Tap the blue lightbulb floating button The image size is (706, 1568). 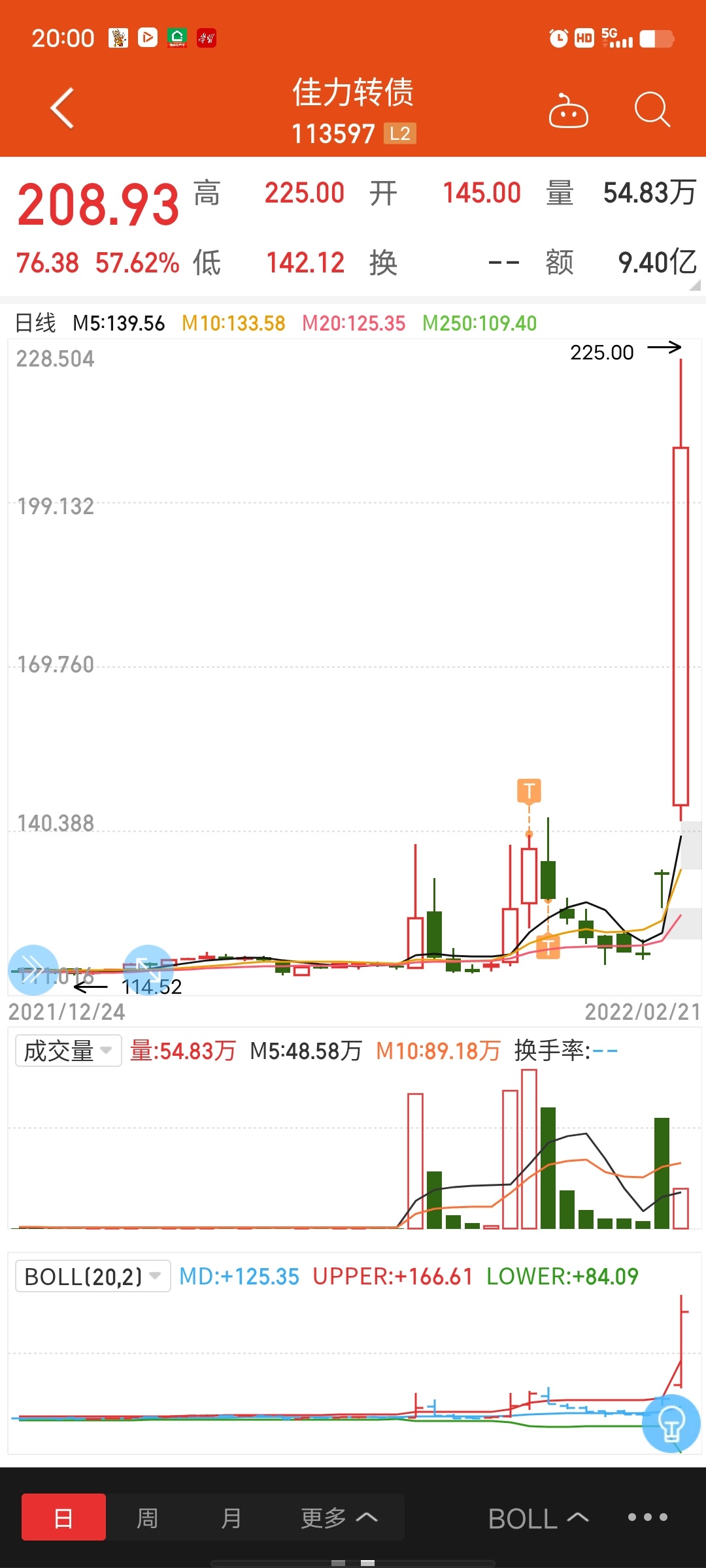pyautogui.click(x=671, y=1423)
